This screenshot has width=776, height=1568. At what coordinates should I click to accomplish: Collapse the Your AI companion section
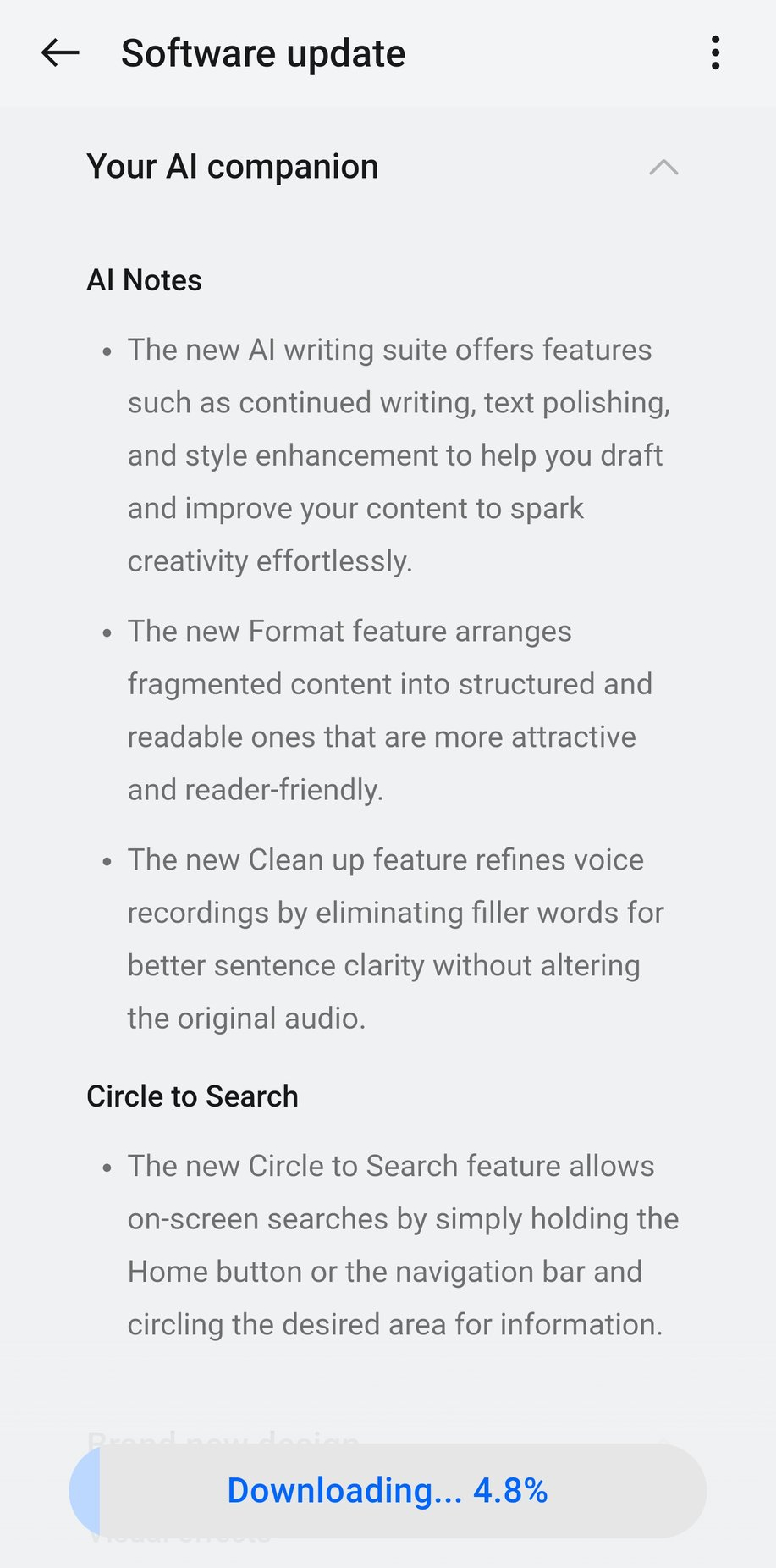click(663, 167)
